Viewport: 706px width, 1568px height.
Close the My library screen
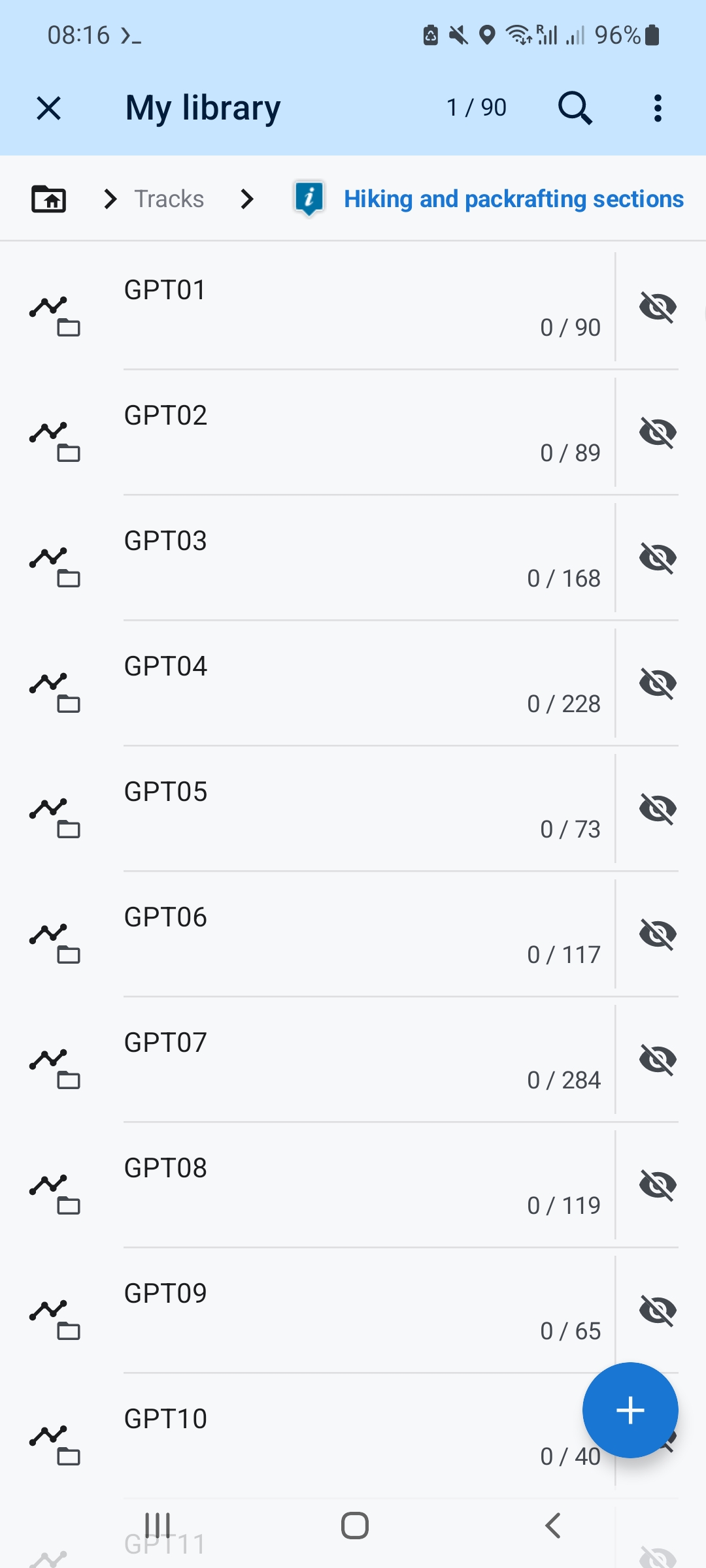coord(49,108)
